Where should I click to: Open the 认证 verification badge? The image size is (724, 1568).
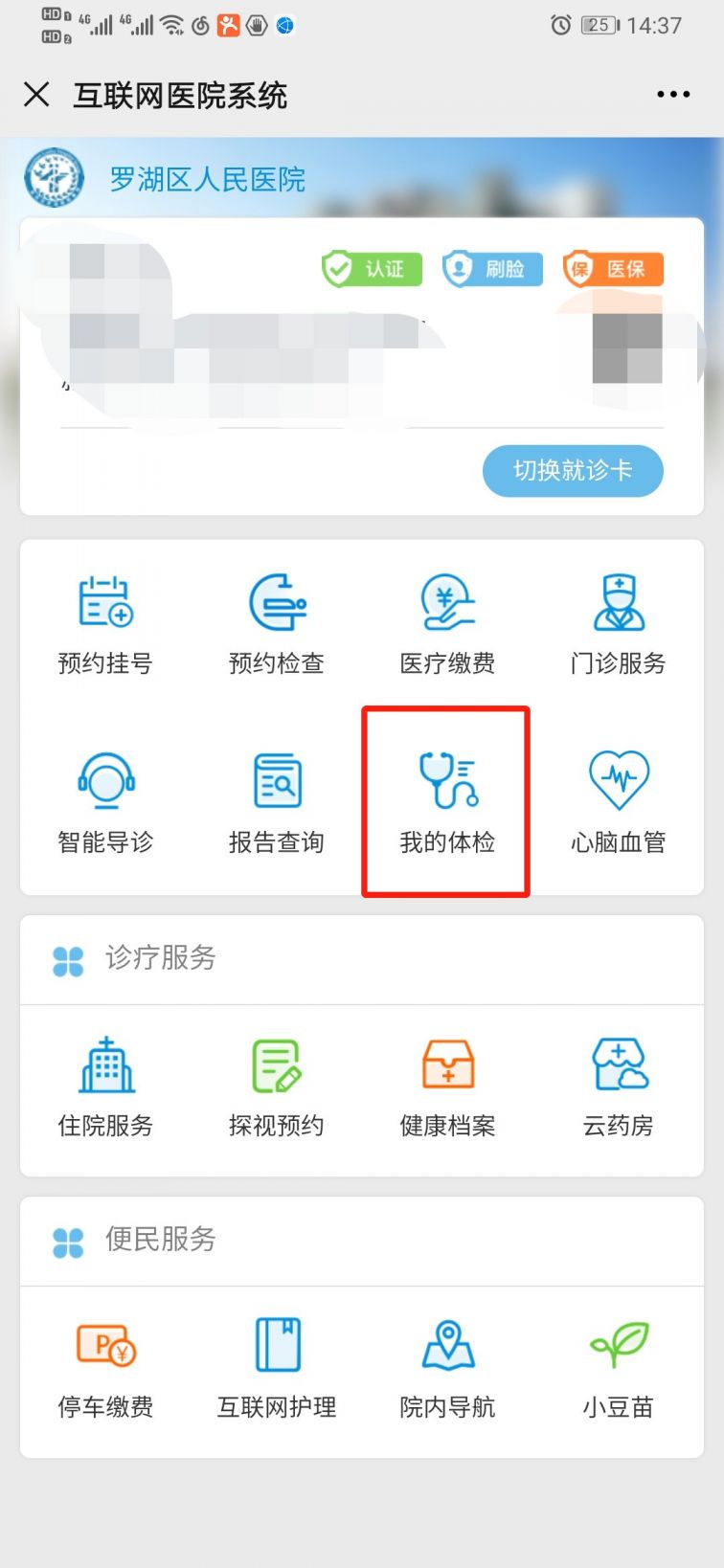[373, 269]
